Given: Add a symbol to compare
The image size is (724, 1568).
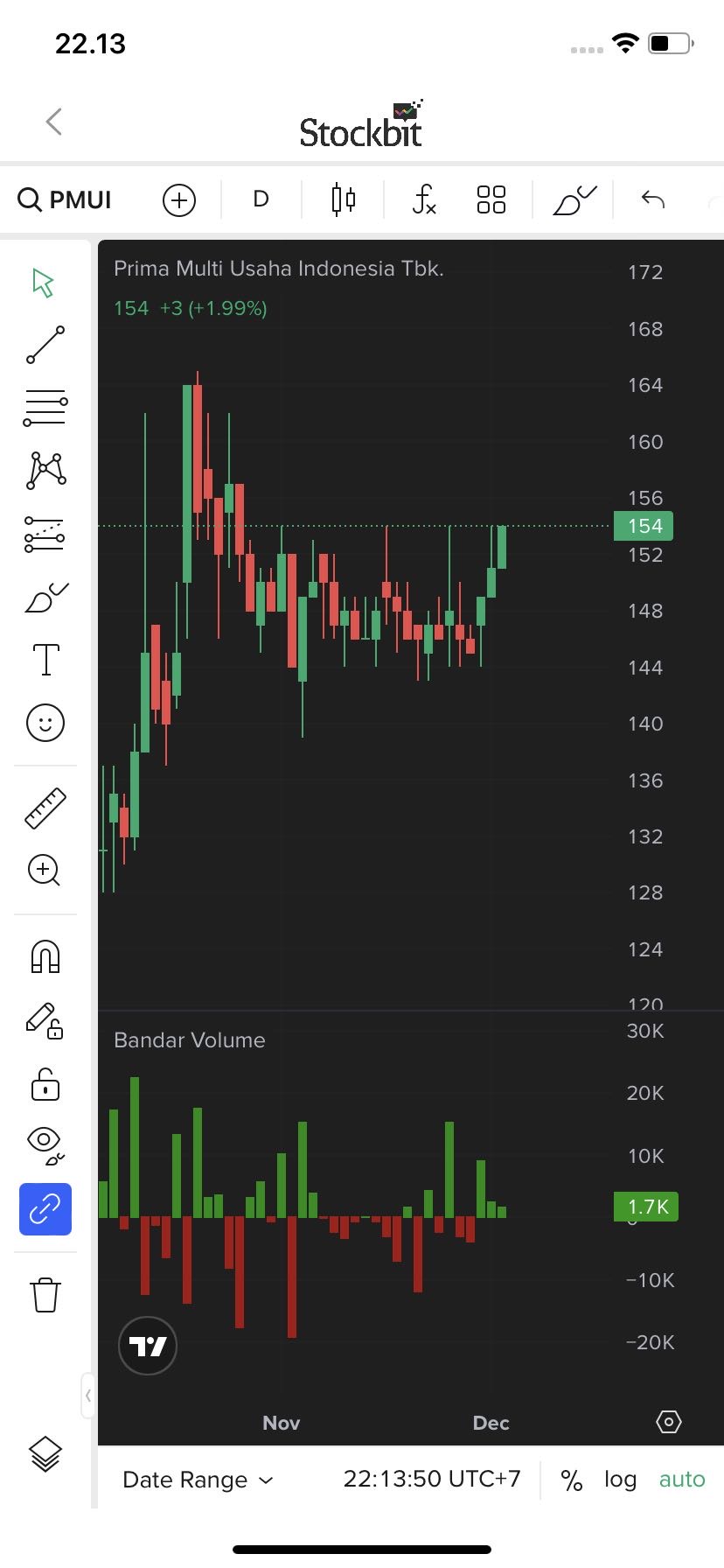Looking at the screenshot, I should pos(179,199).
